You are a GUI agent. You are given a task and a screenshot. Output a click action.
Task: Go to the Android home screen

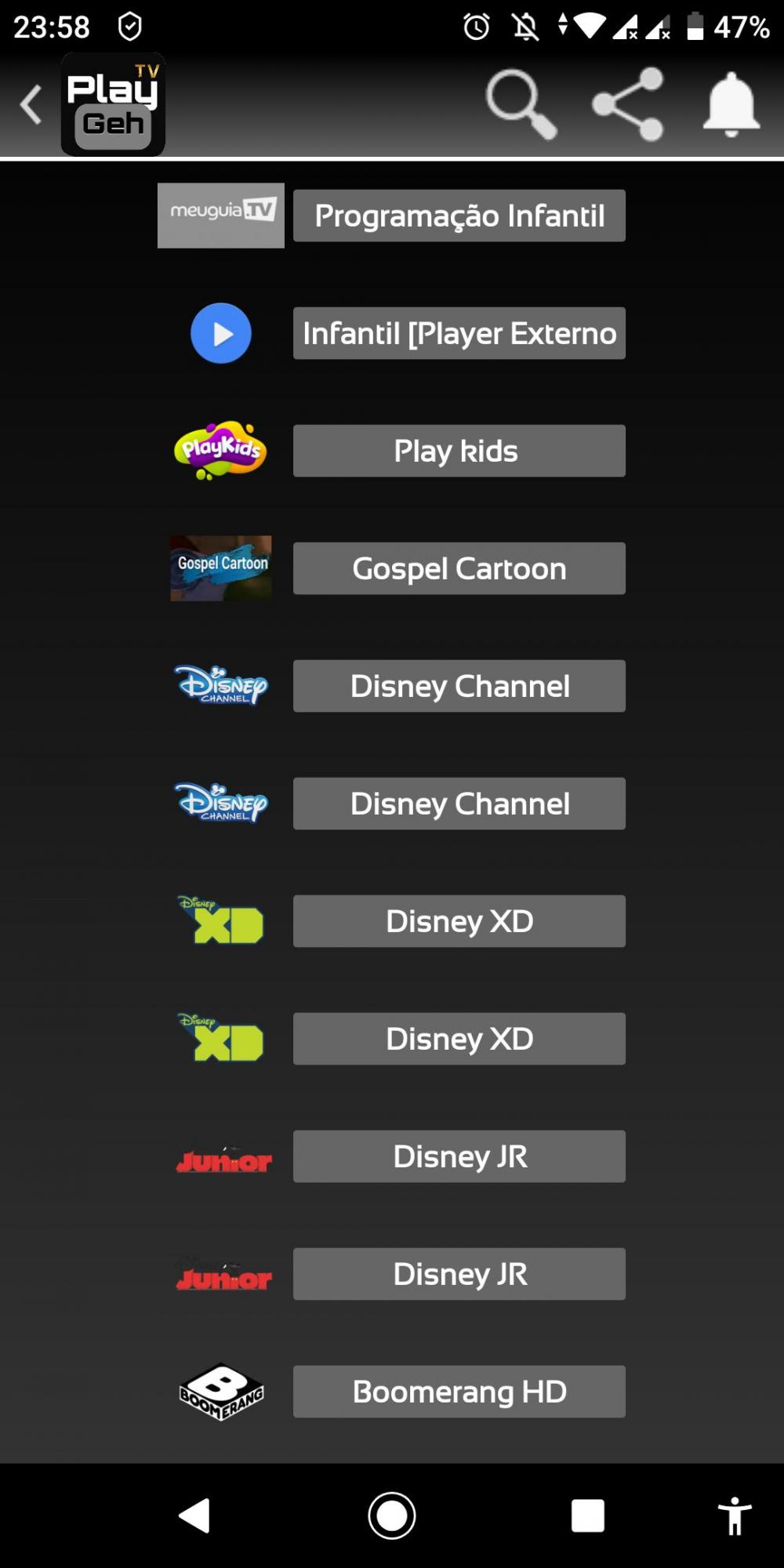(392, 1515)
